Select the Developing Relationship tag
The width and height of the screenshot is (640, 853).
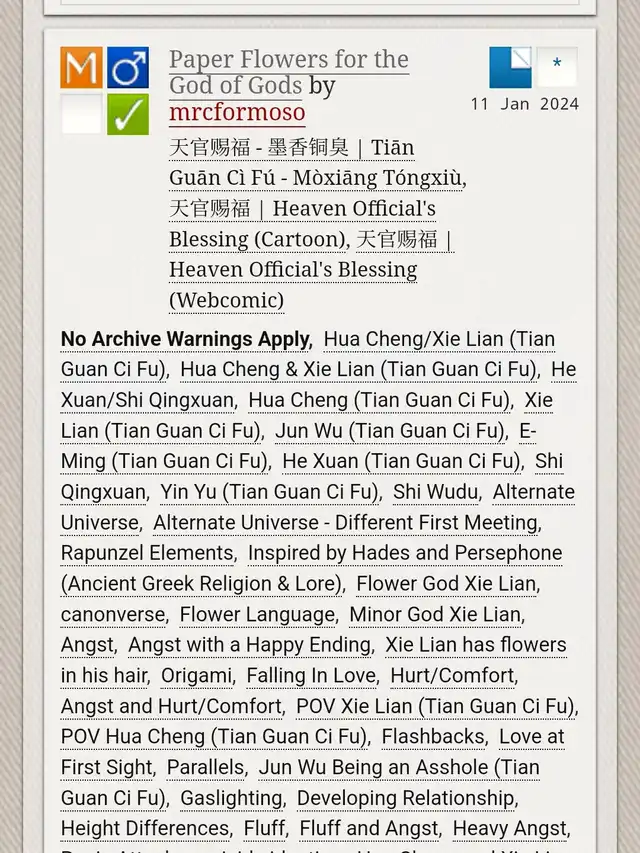coord(406,798)
